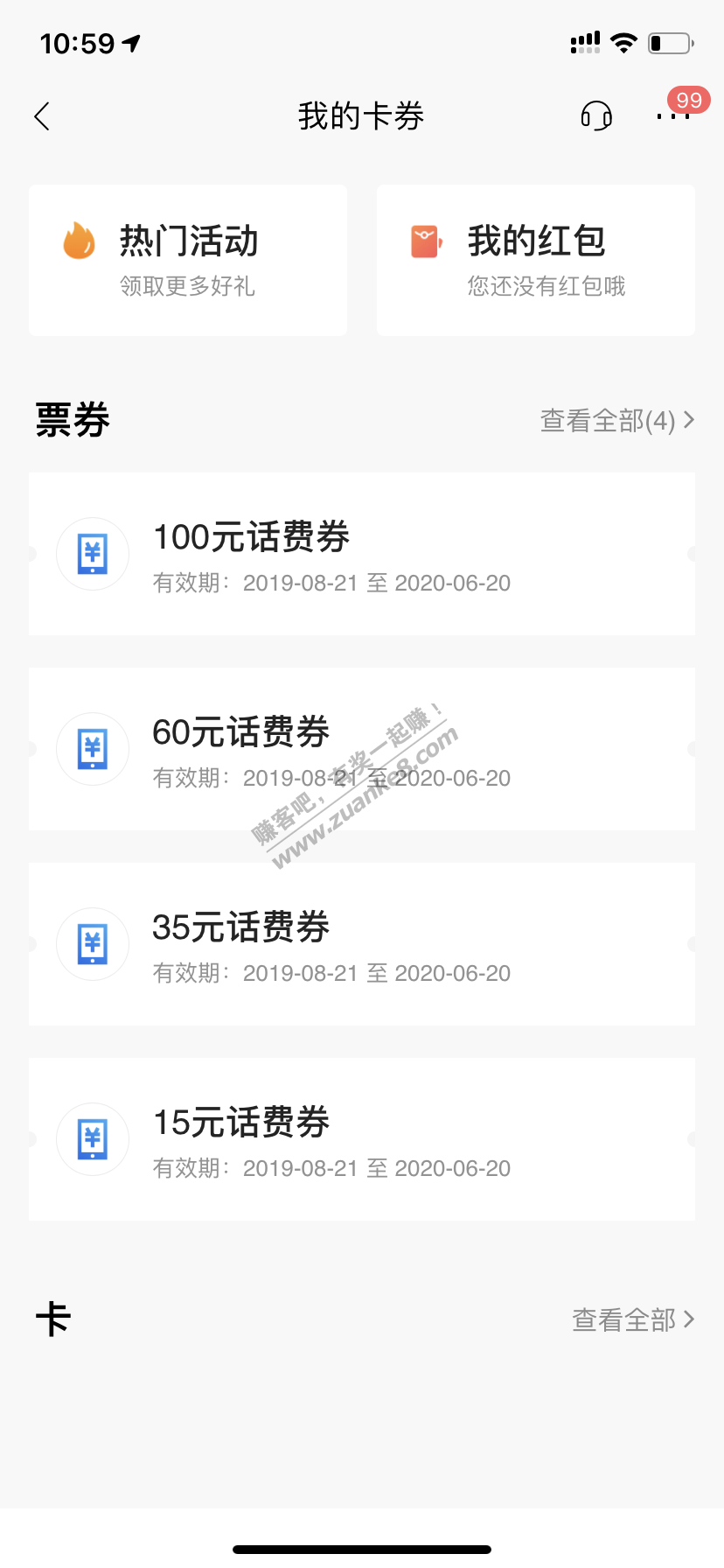The image size is (724, 1568).
Task: View all cards in 卡 section
Action: click(x=632, y=1319)
